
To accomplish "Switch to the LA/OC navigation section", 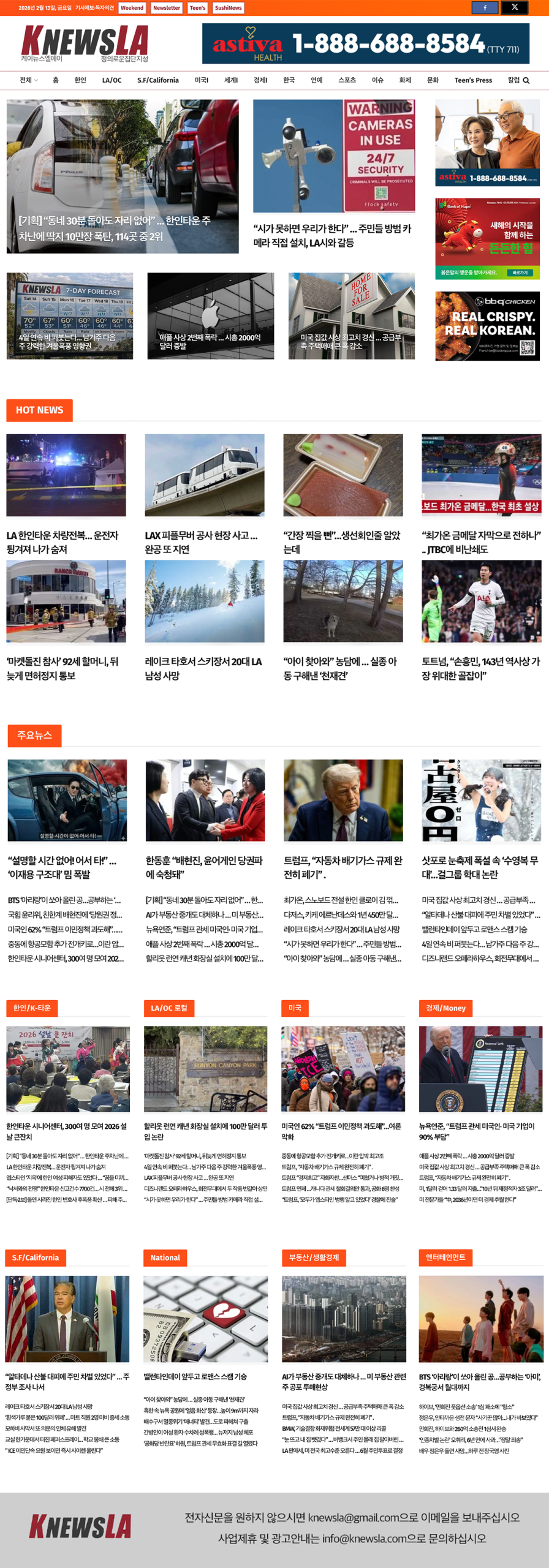I will 112,80.
